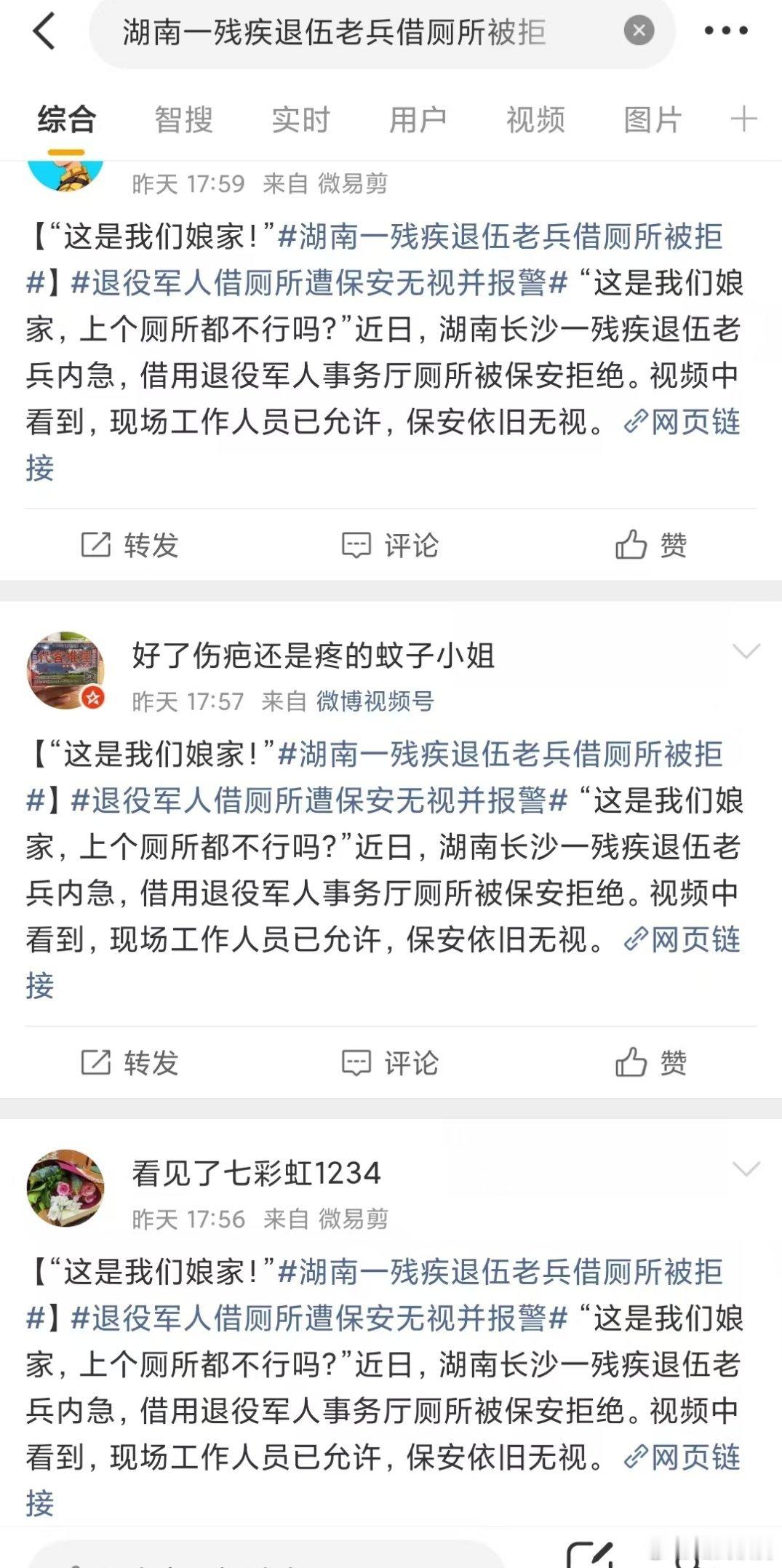Select the 实时 tab
The height and width of the screenshot is (1568, 782).
[300, 119]
